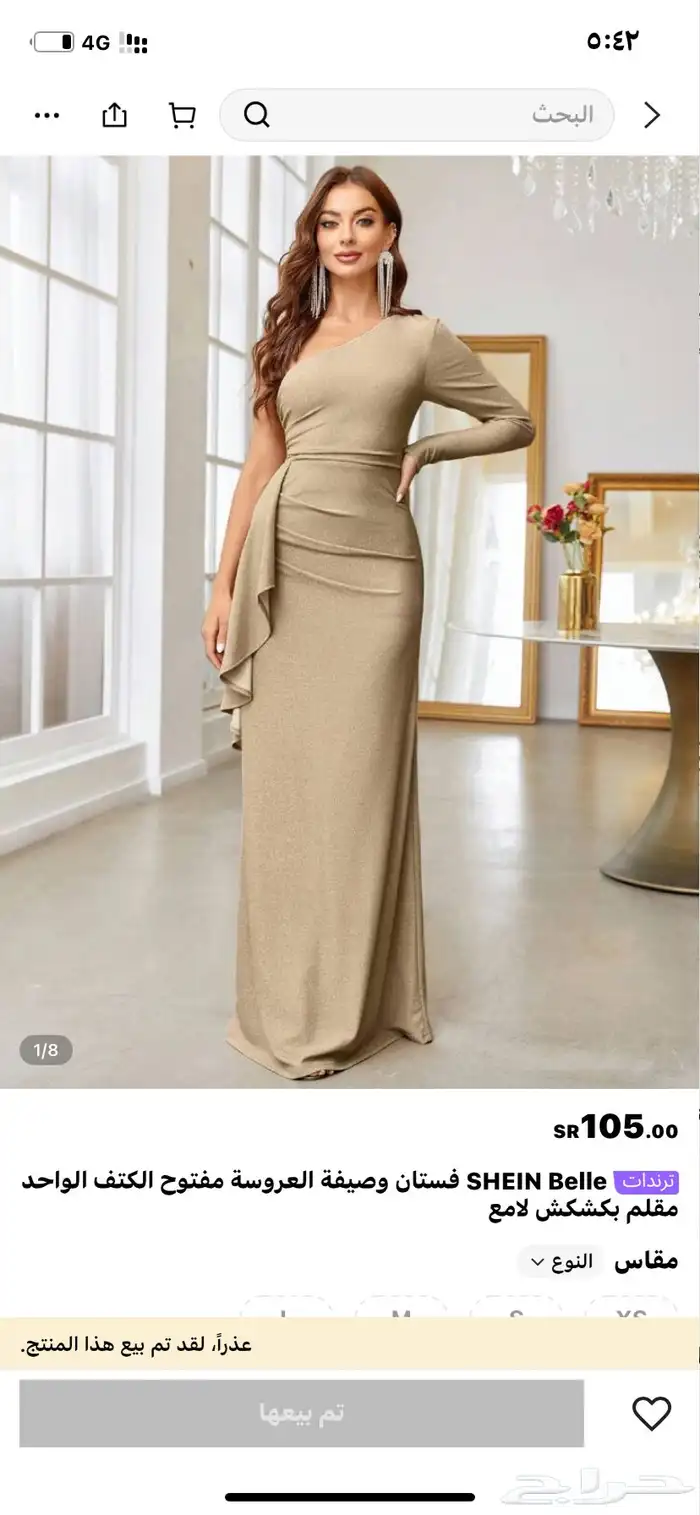Open the beige dress product photo
700x1515 pixels.
(350, 620)
